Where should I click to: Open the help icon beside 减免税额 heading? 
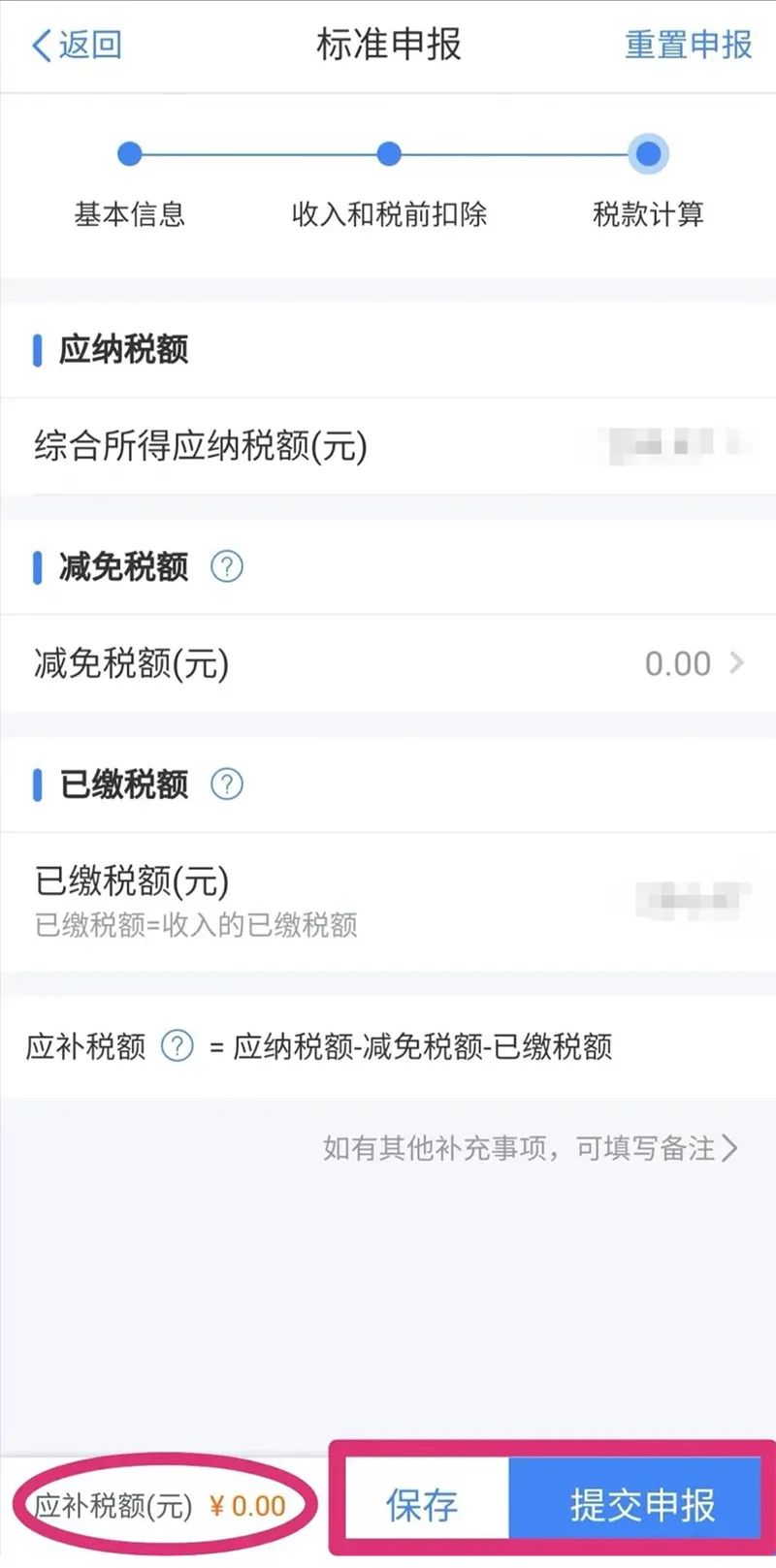coord(227,566)
